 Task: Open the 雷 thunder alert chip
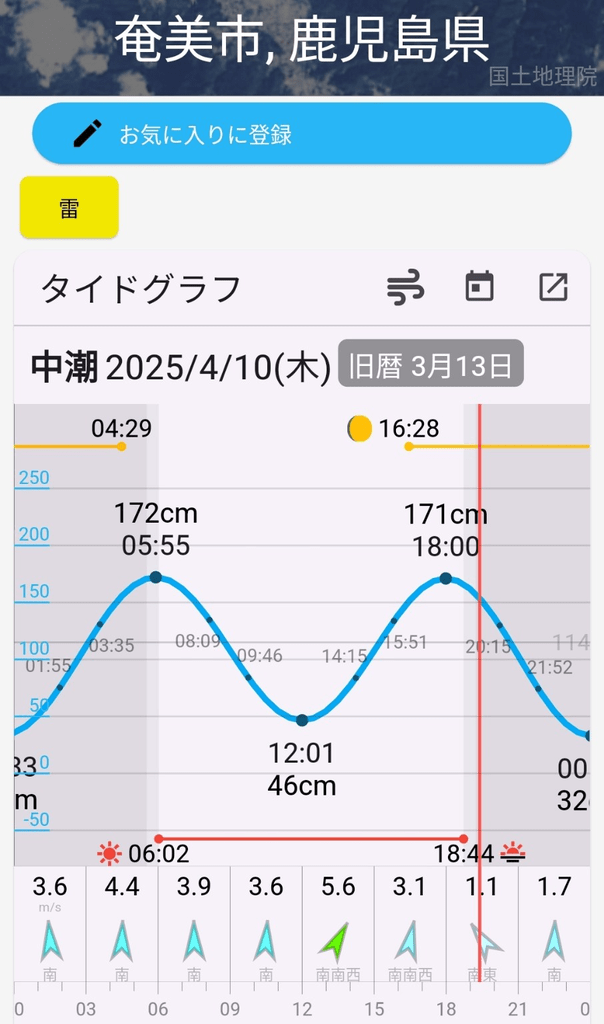(x=69, y=208)
